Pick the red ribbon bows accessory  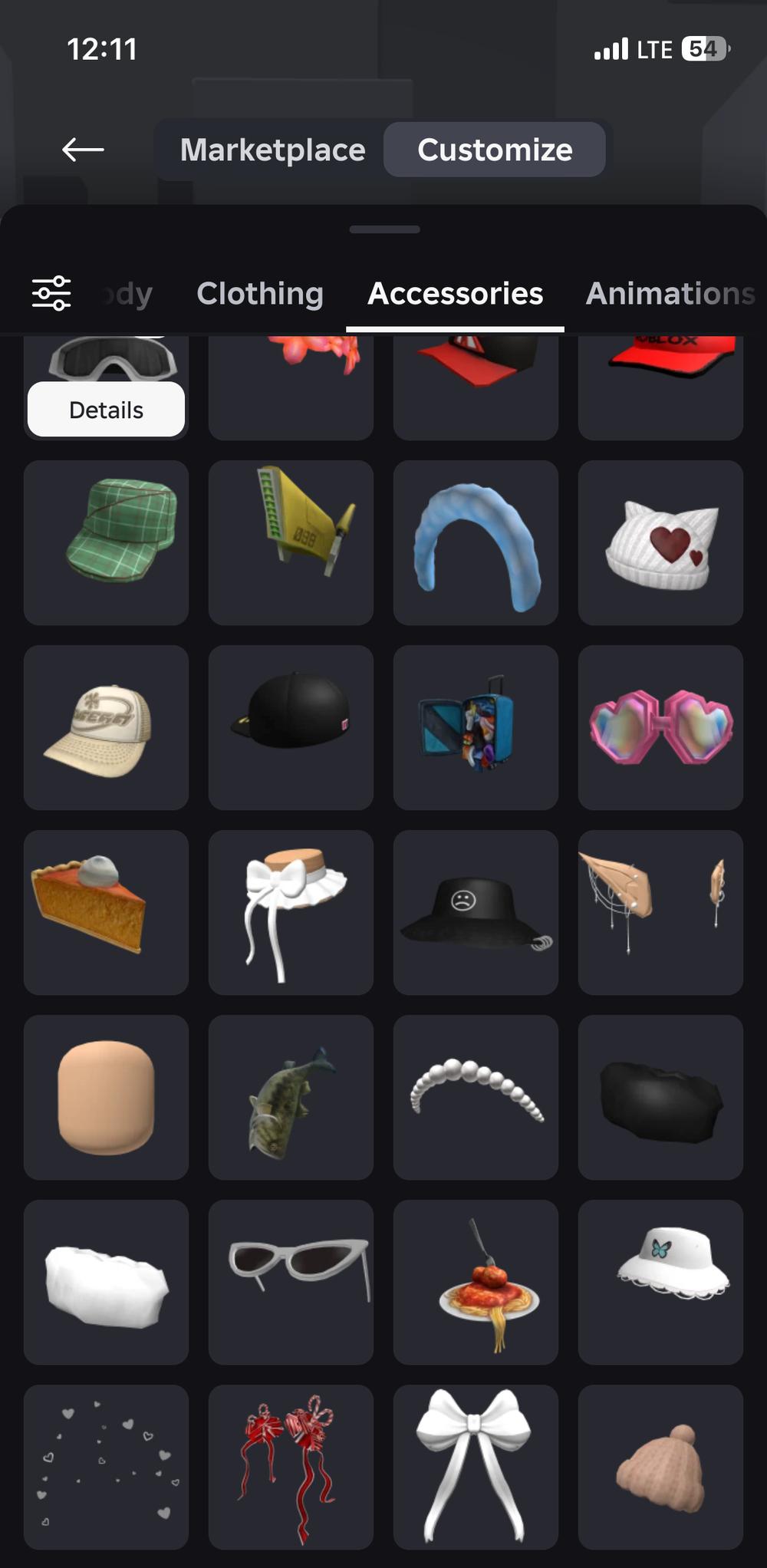291,1467
